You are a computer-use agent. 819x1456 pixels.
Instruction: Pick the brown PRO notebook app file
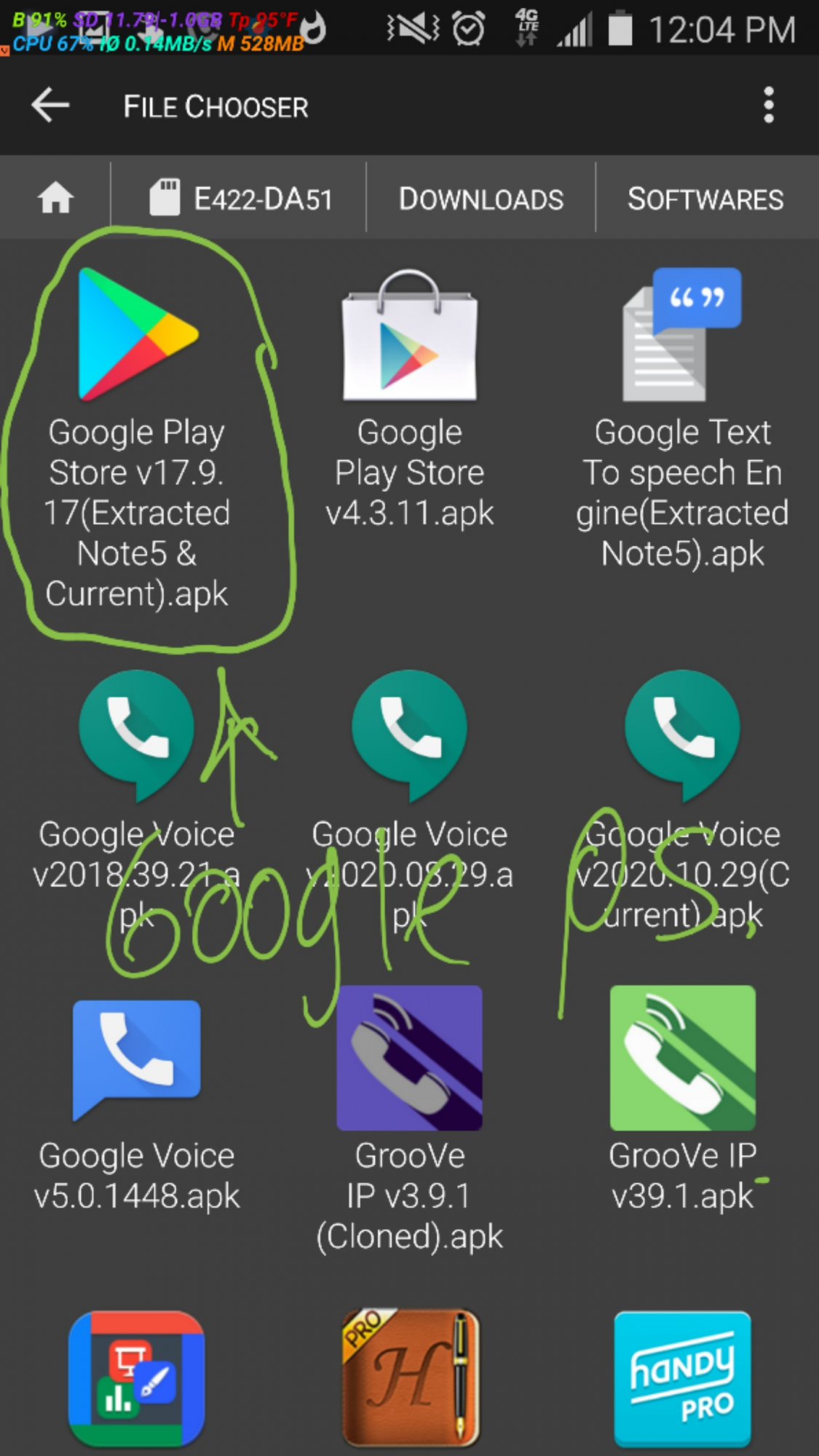(411, 1378)
